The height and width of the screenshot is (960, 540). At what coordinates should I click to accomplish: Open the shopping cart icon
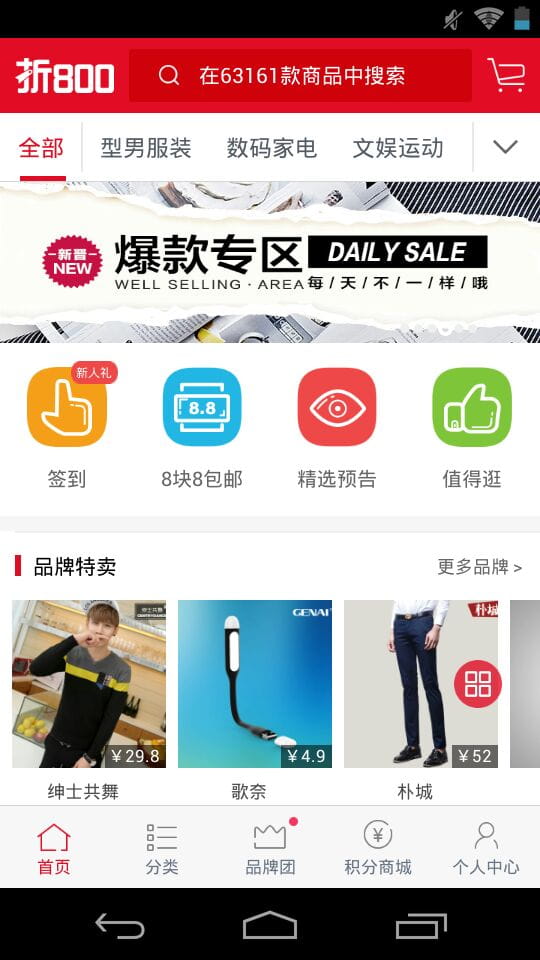[x=506, y=75]
